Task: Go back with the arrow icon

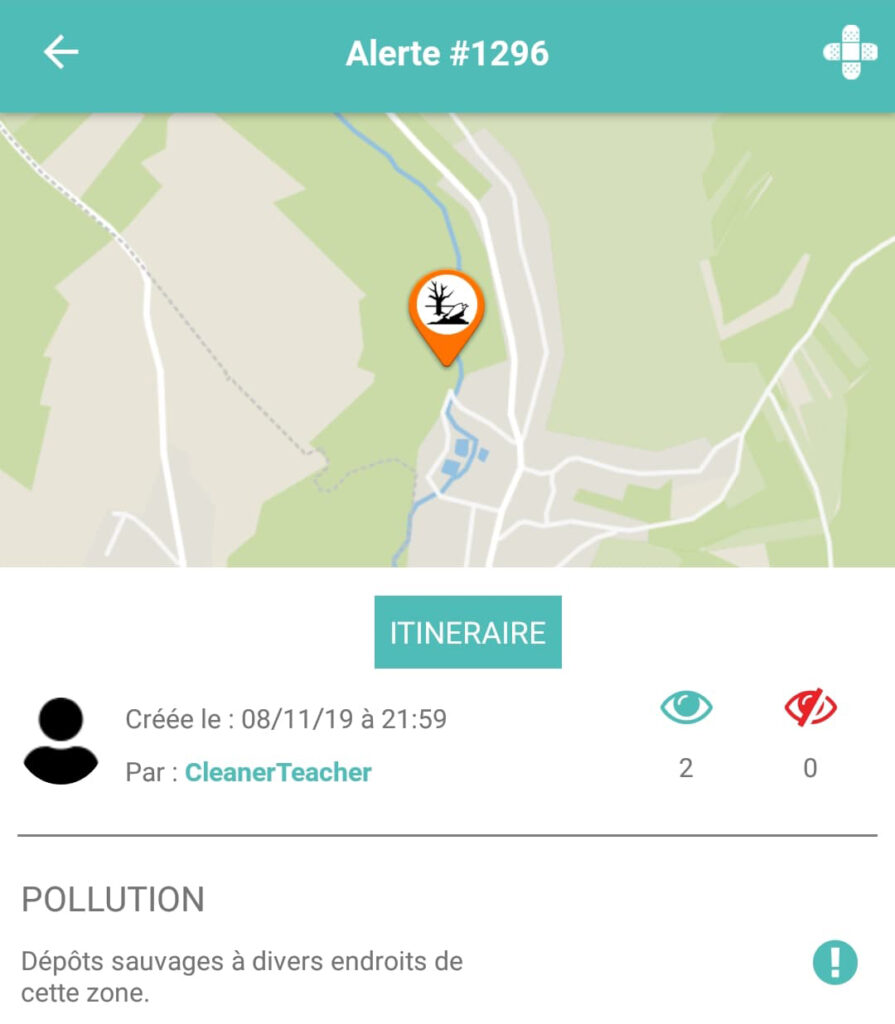Action: pos(61,53)
